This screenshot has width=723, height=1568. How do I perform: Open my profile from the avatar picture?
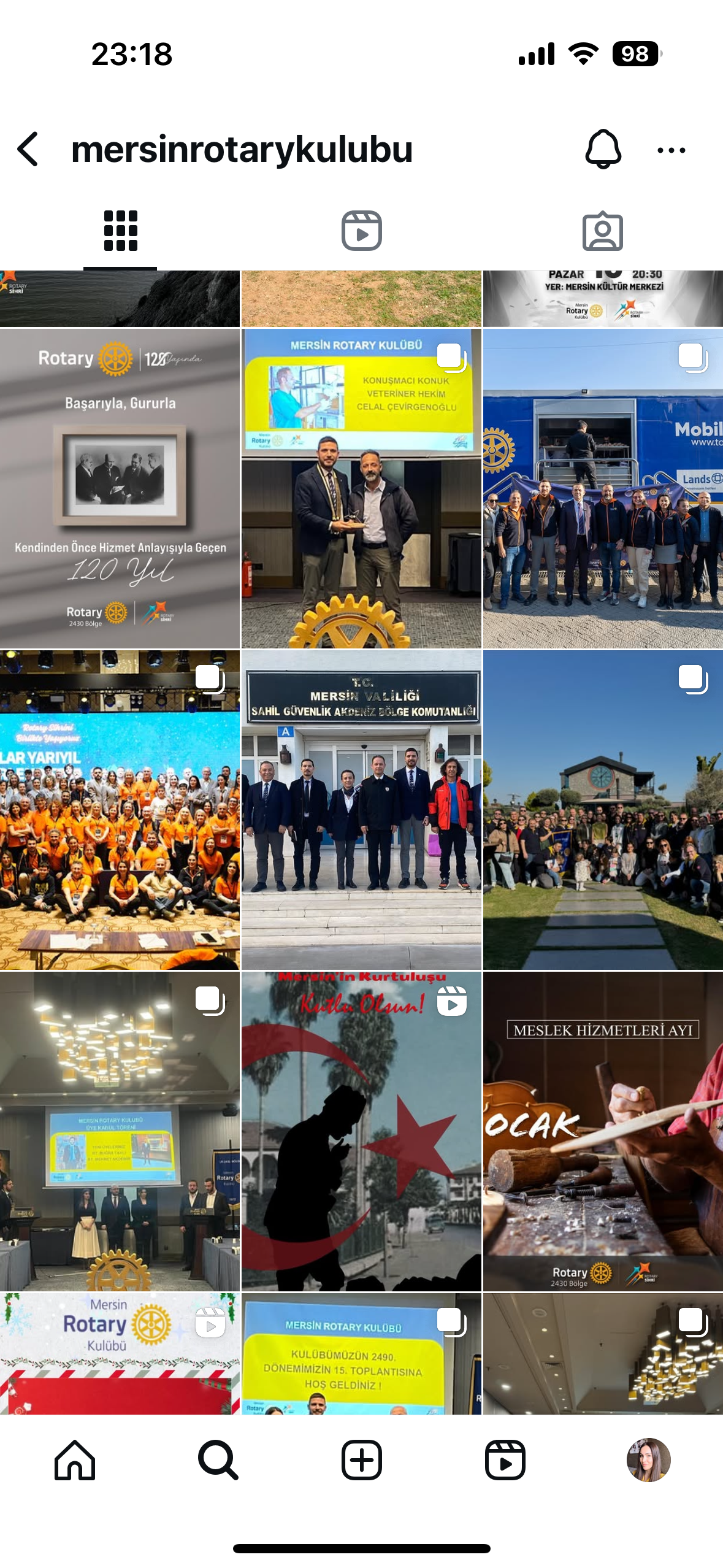pyautogui.click(x=648, y=1460)
